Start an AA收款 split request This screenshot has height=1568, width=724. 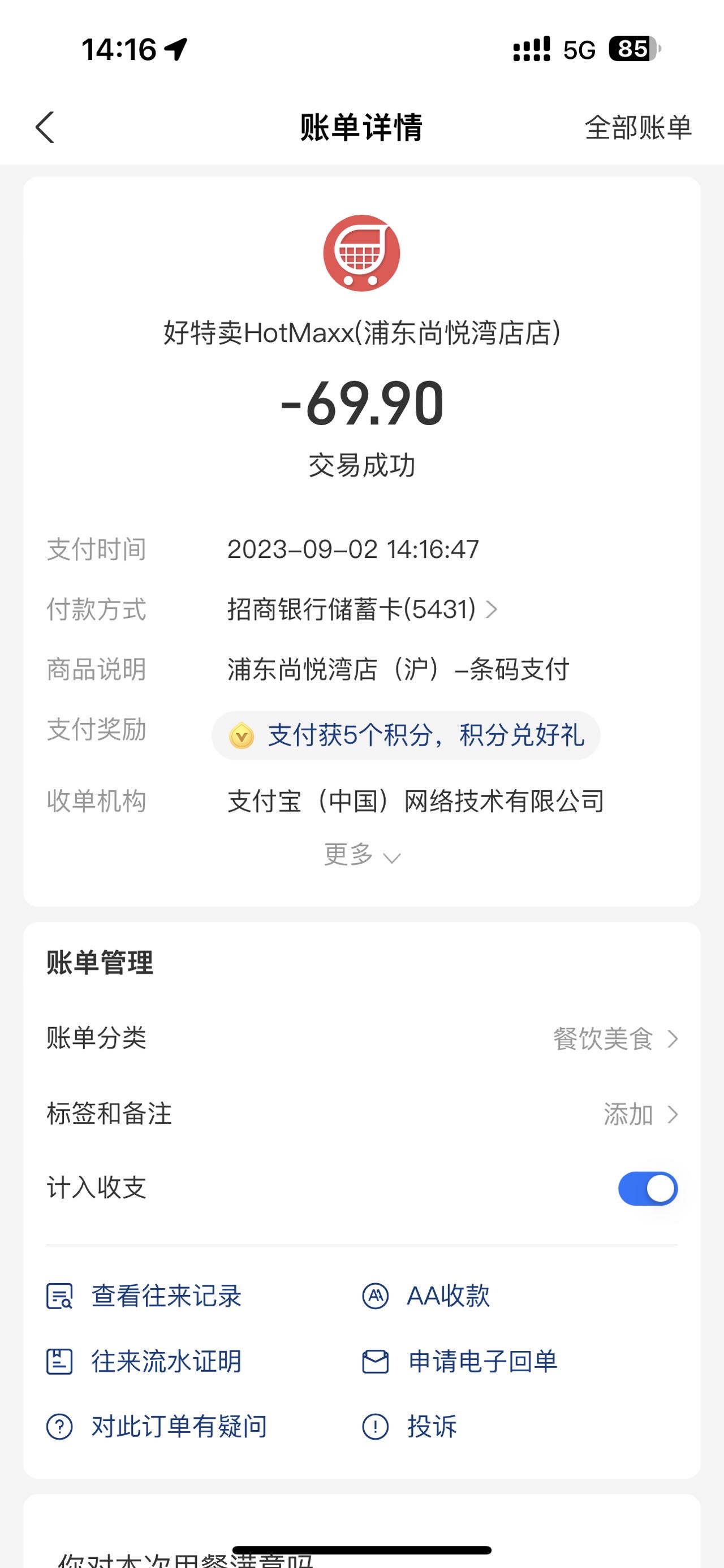tap(425, 1296)
